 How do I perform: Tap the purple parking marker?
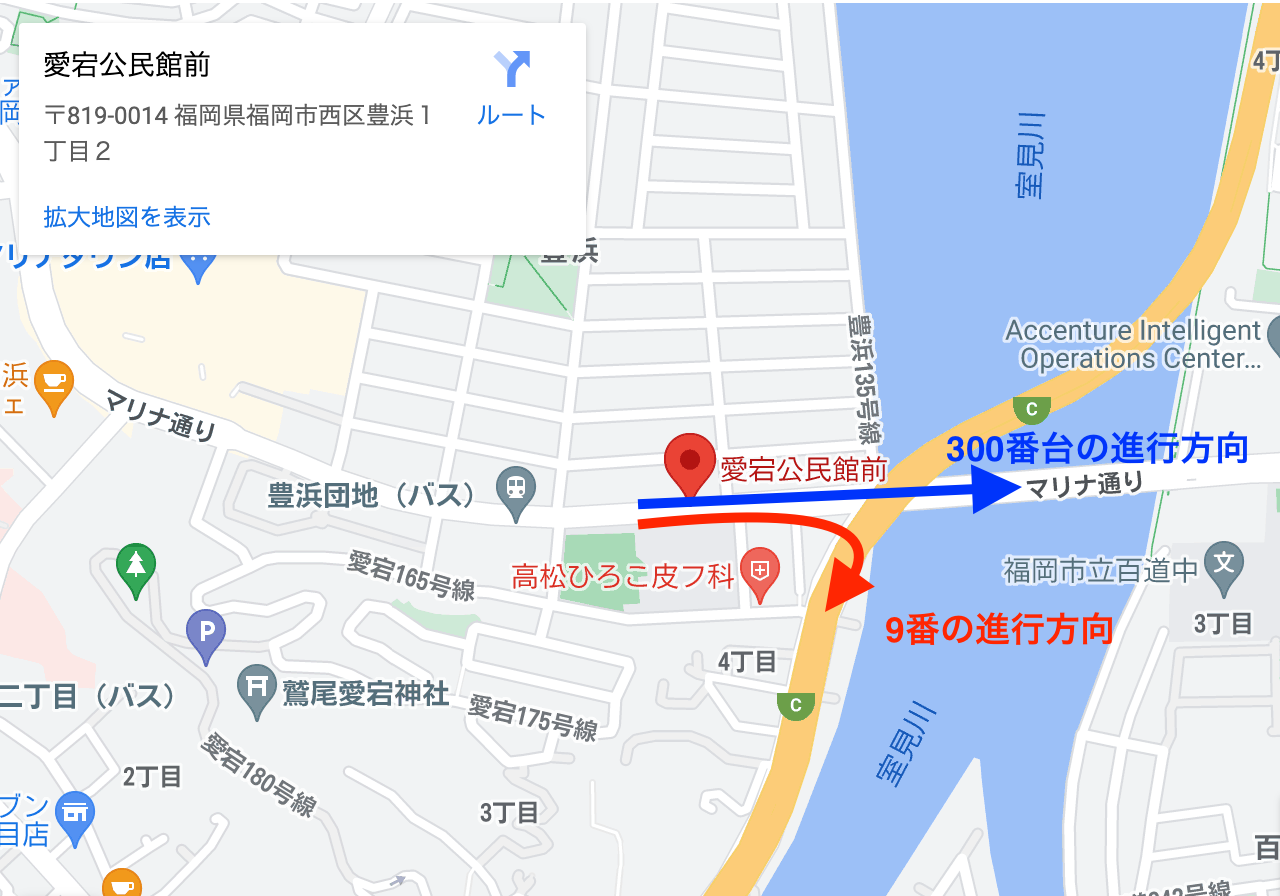[x=206, y=632]
